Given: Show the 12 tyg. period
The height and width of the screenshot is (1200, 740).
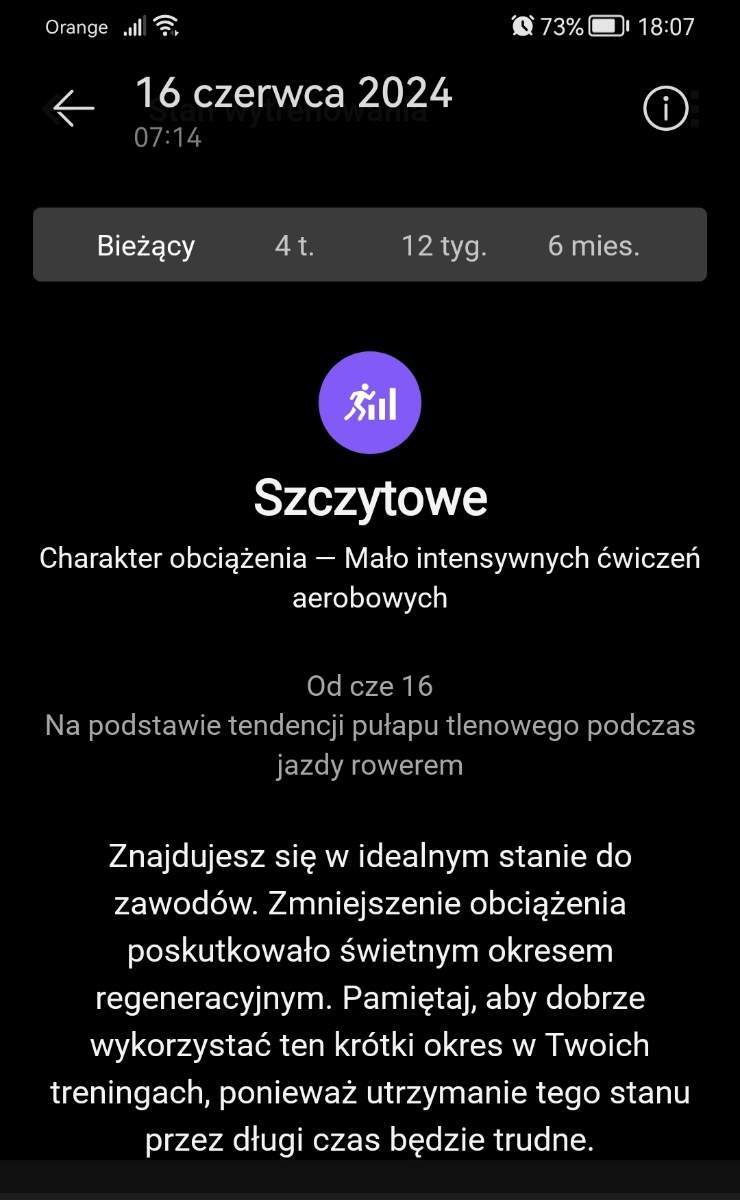Looking at the screenshot, I should click(x=444, y=246).
